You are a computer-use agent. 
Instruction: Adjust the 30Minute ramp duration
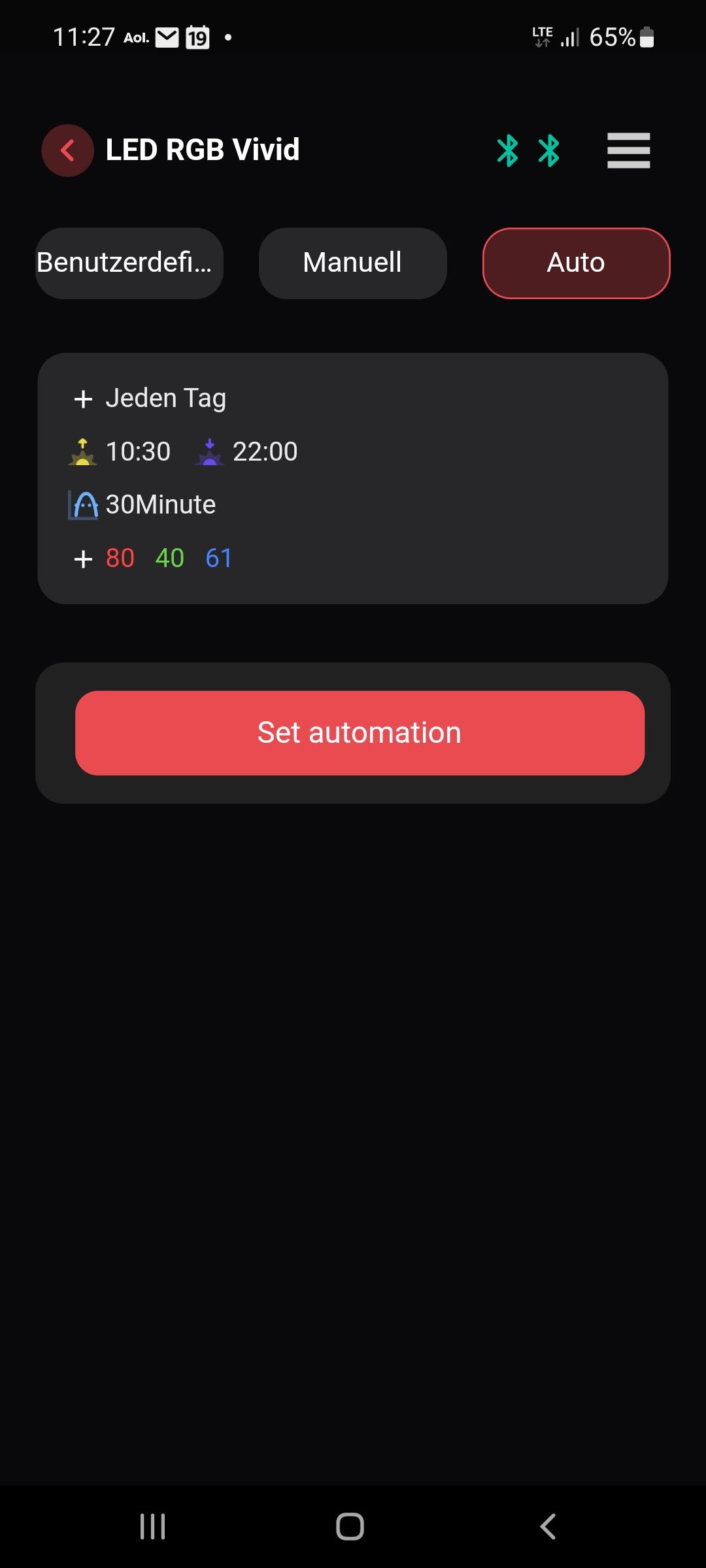(x=160, y=505)
